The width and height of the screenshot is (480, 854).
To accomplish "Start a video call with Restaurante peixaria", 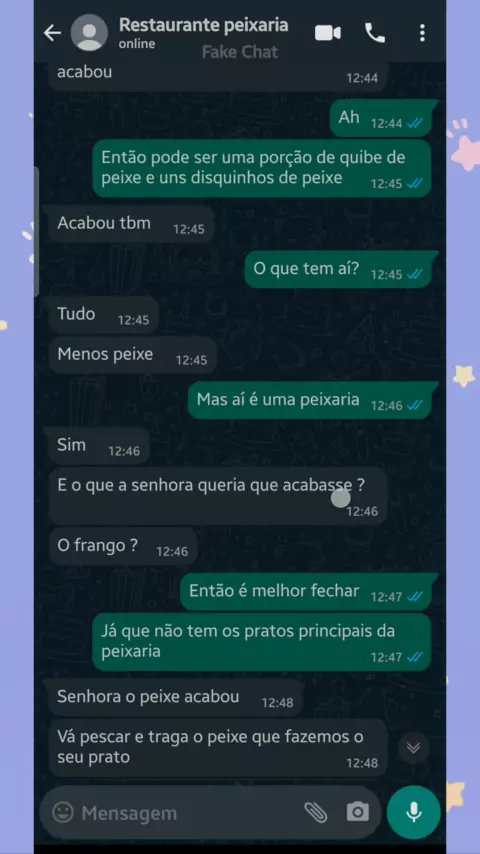I will [327, 33].
